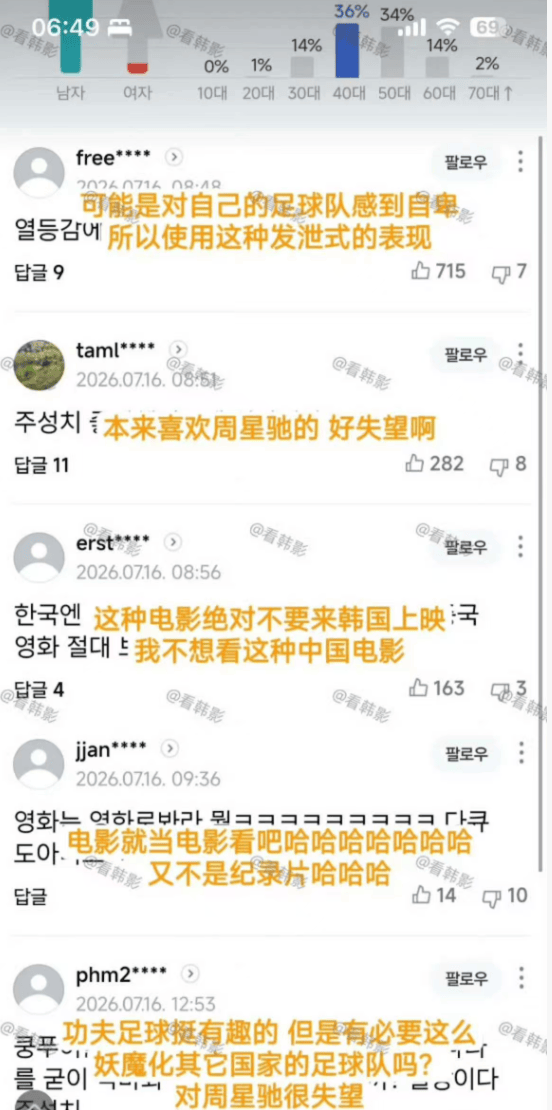Downvote jjan****'s comment with 10 dislikes
The height and width of the screenshot is (1110, 552).
[x=505, y=896]
